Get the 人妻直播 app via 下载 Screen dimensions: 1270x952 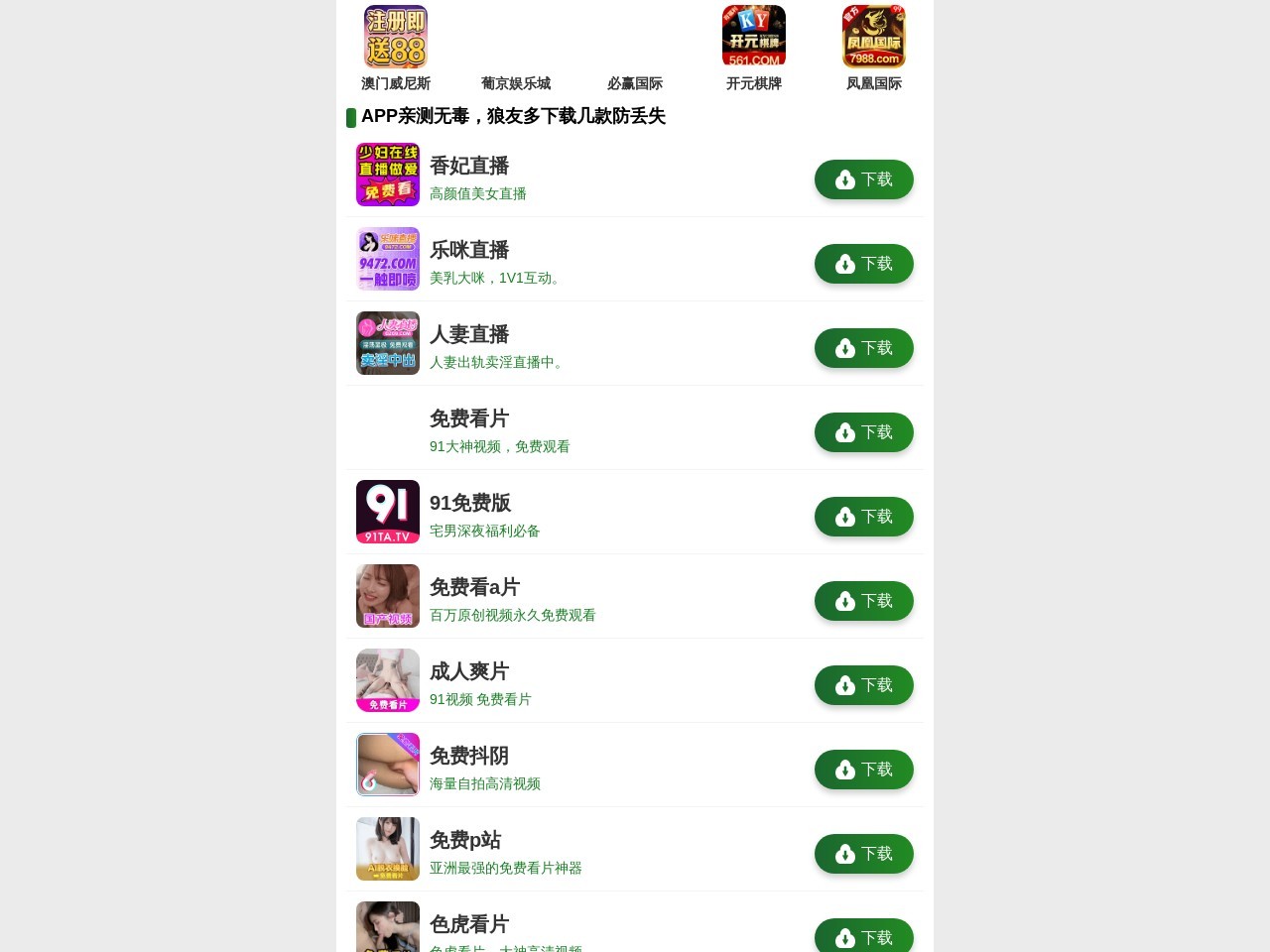pyautogui.click(x=863, y=348)
